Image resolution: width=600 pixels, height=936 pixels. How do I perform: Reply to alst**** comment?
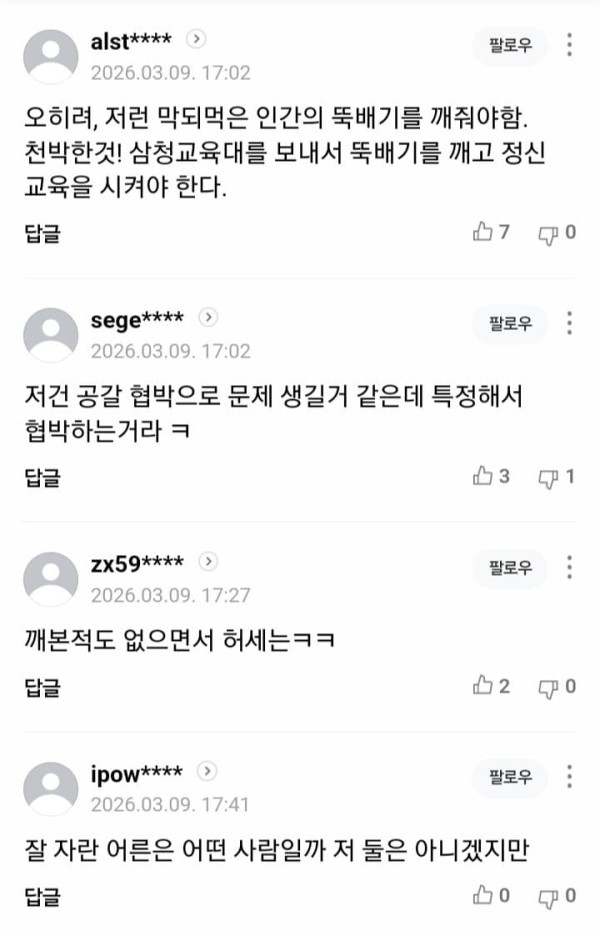pyautogui.click(x=42, y=234)
